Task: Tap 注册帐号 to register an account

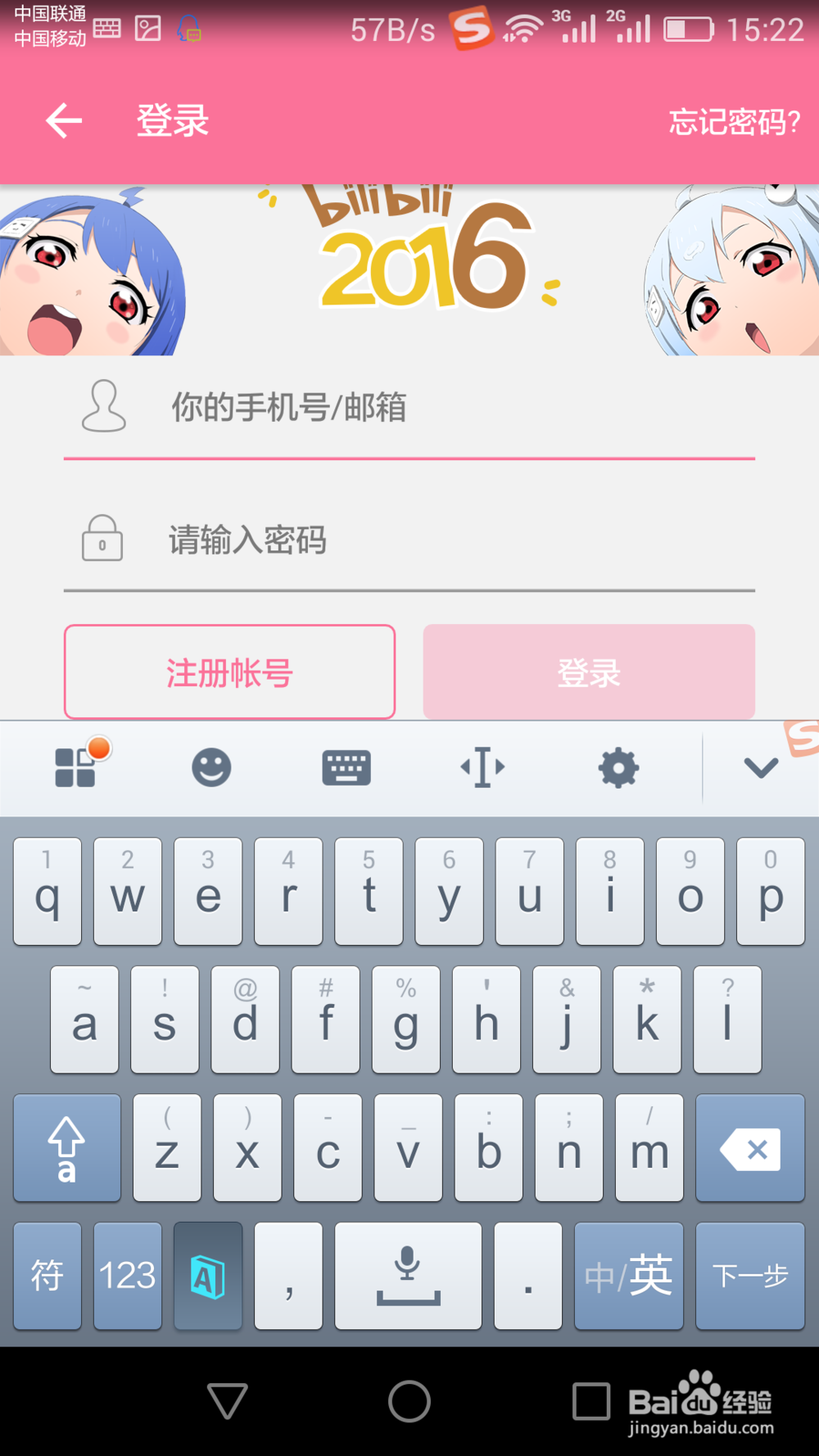Action: point(229,672)
